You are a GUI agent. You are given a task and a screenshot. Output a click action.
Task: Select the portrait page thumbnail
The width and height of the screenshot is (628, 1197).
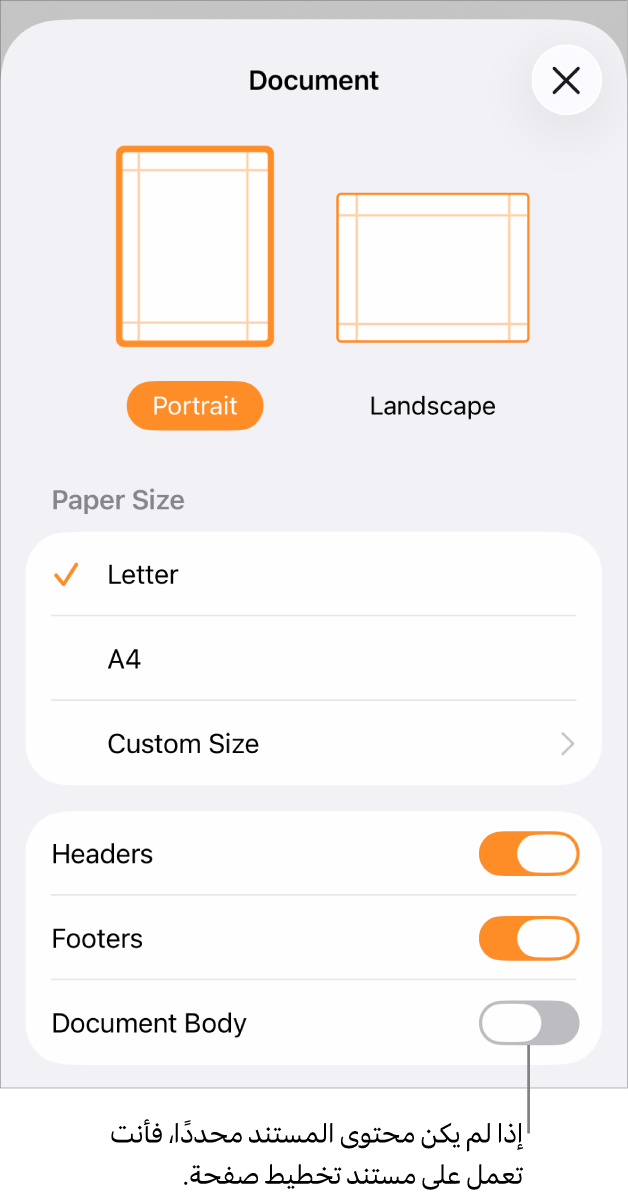[195, 246]
